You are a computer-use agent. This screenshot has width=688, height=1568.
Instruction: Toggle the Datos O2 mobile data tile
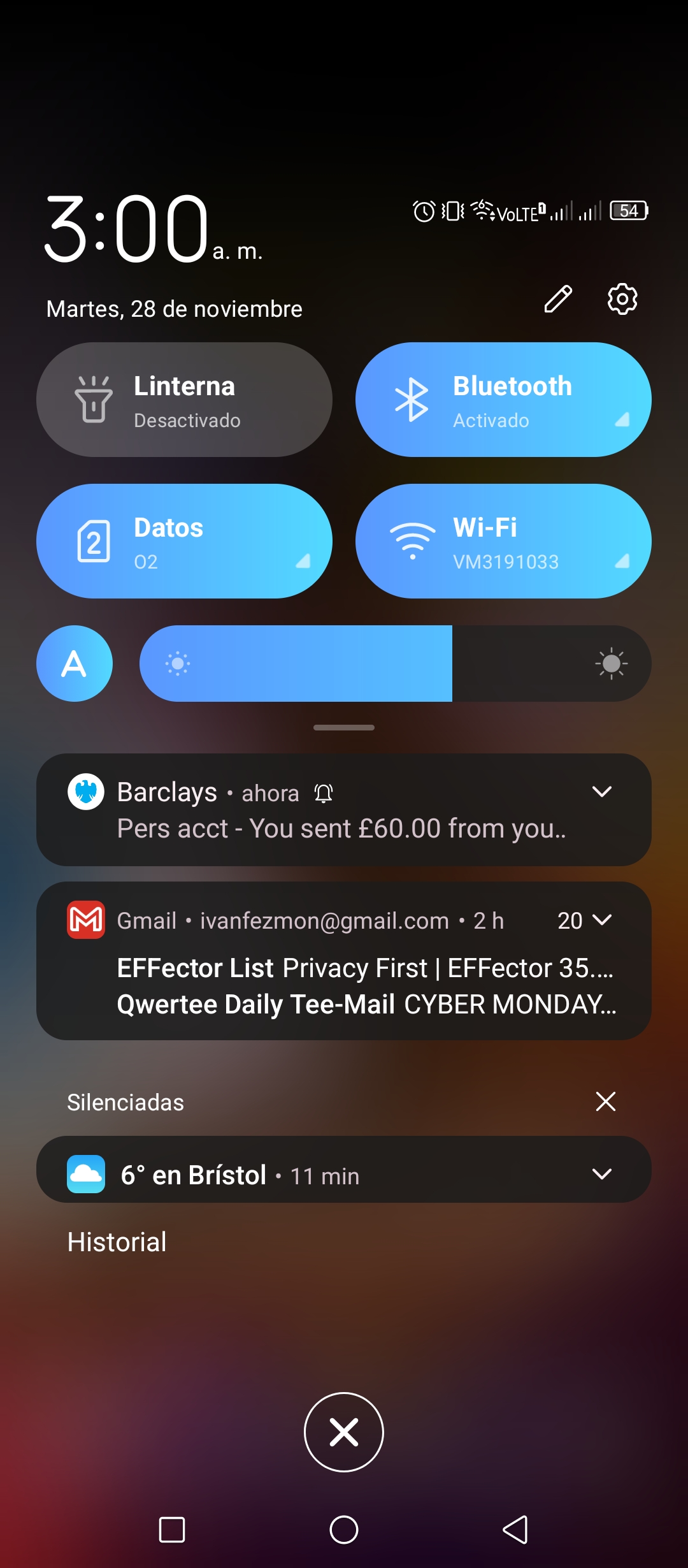pyautogui.click(x=184, y=541)
